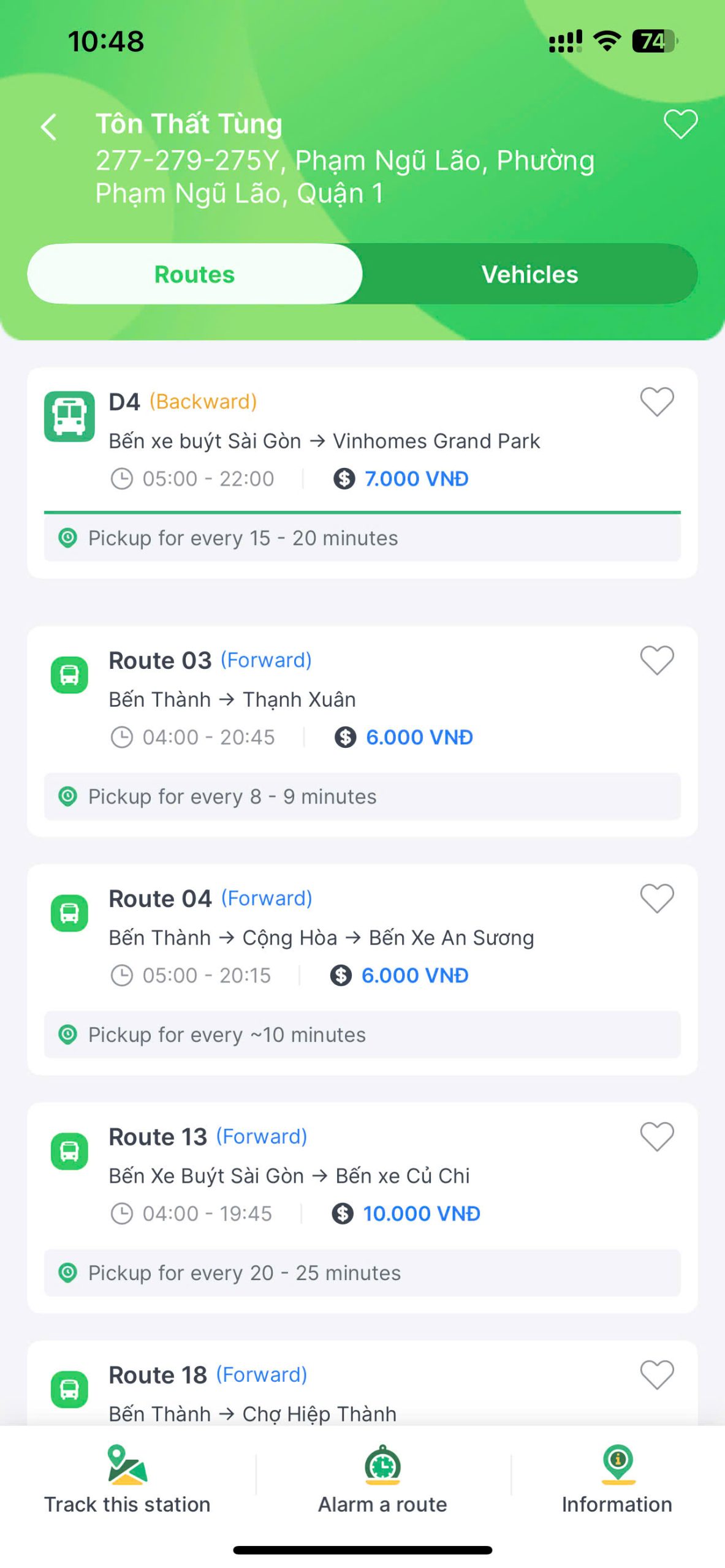Open Route 04 to Bến Xe An Sương
Image resolution: width=725 pixels, height=1568 pixels.
(x=362, y=970)
